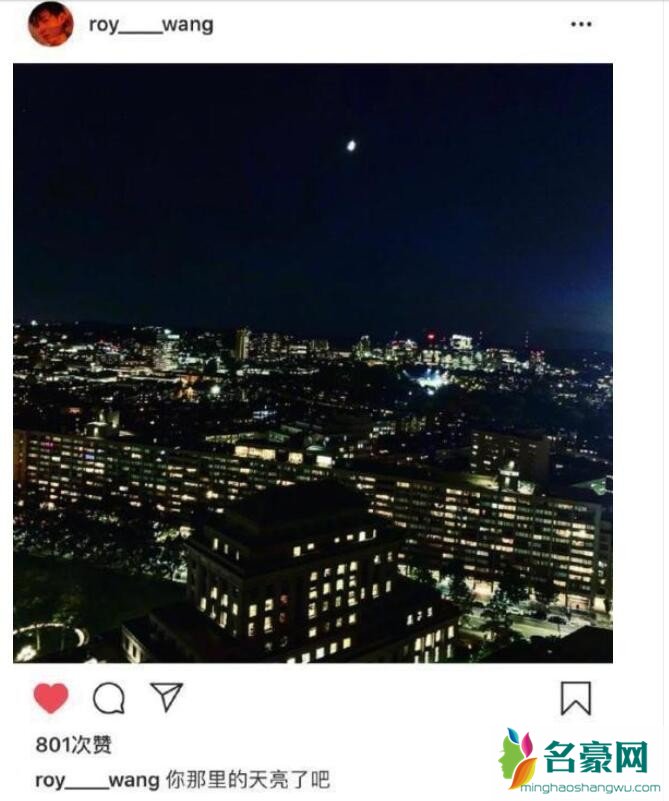This screenshot has width=669, height=801.
Task: Open roy____wang's profile picture
Action: [x=50, y=24]
